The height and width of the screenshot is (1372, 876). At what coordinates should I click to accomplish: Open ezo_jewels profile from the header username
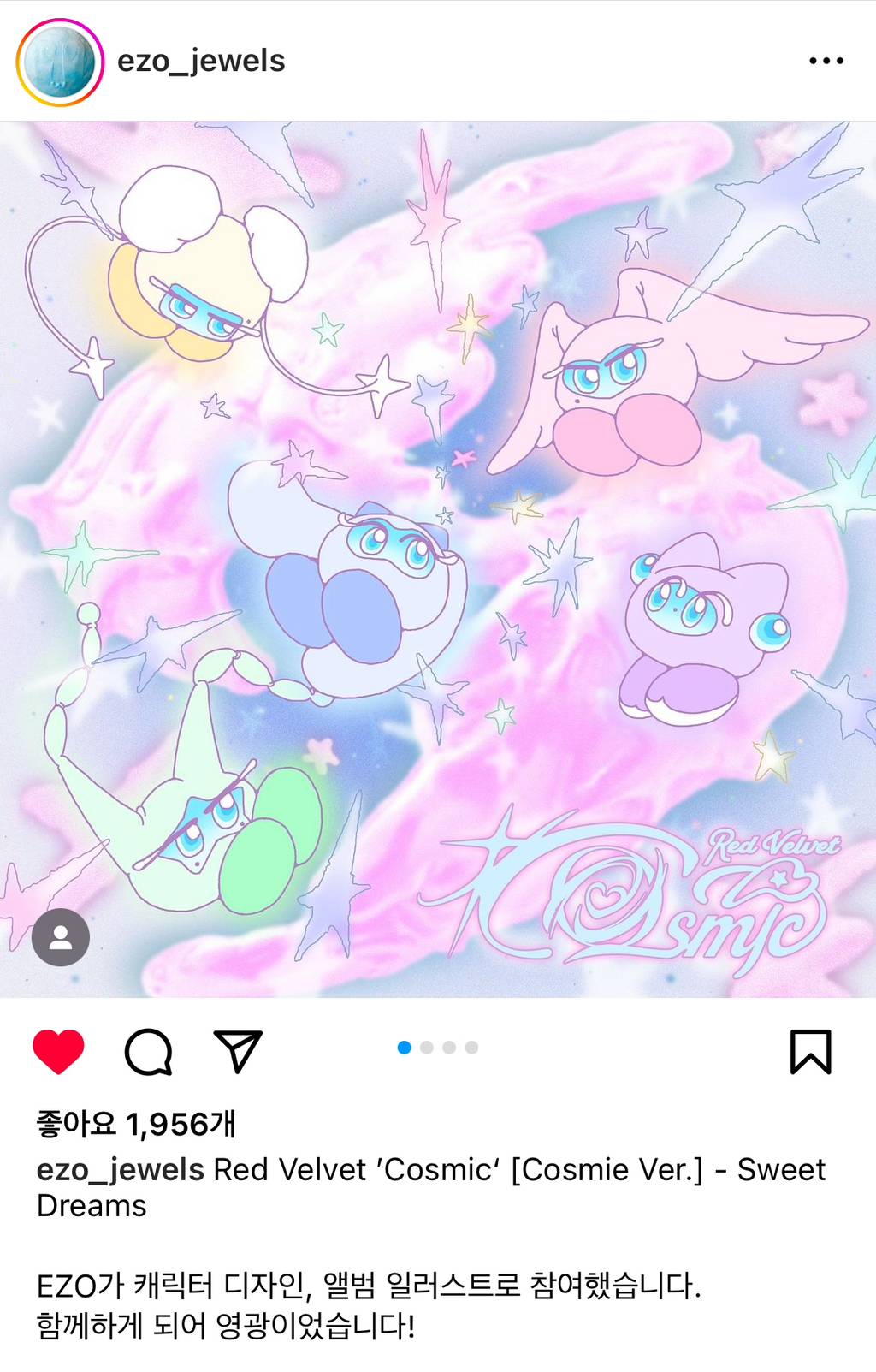tap(201, 61)
